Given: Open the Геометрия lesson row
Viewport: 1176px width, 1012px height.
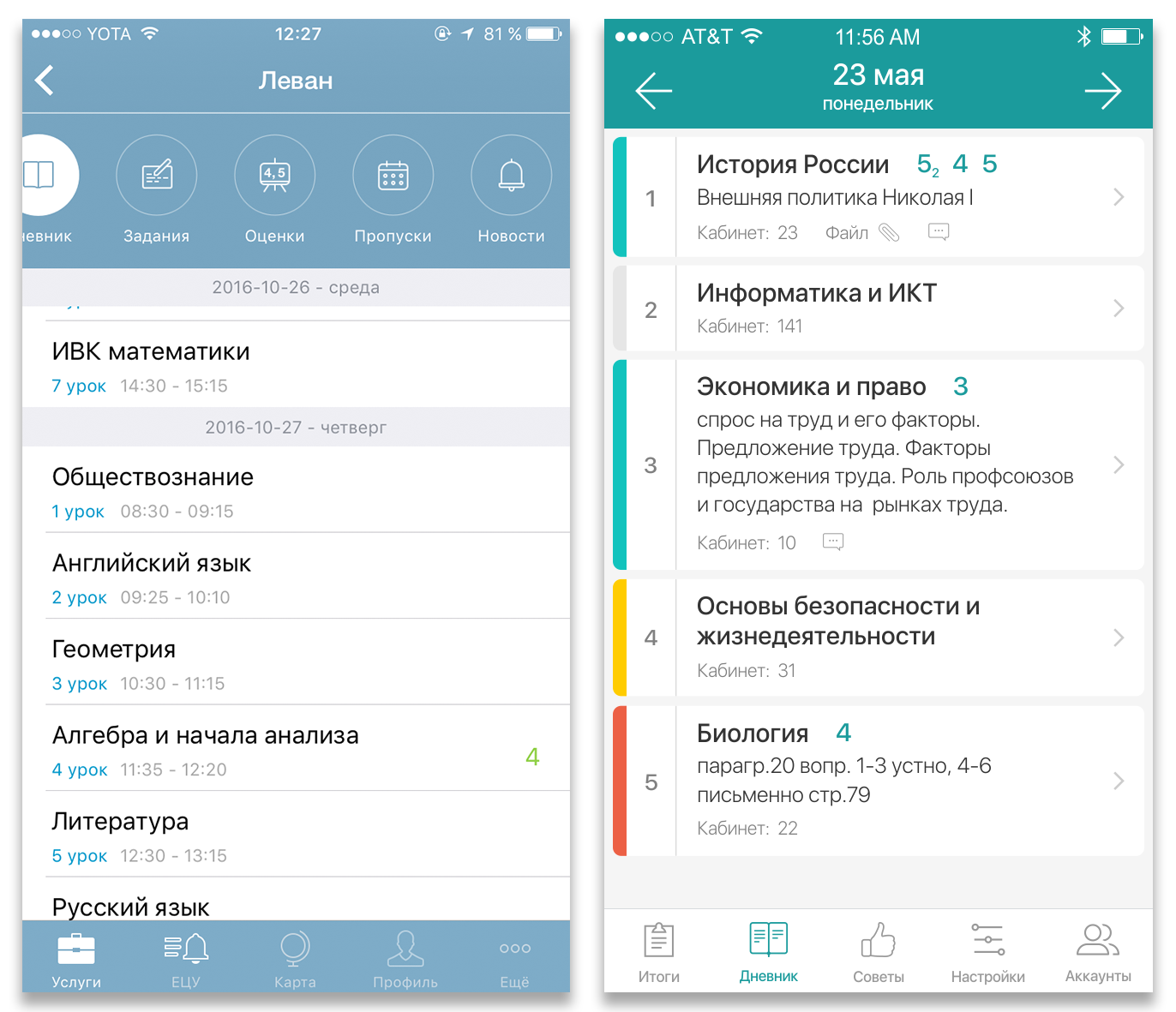Looking at the screenshot, I should [x=296, y=663].
